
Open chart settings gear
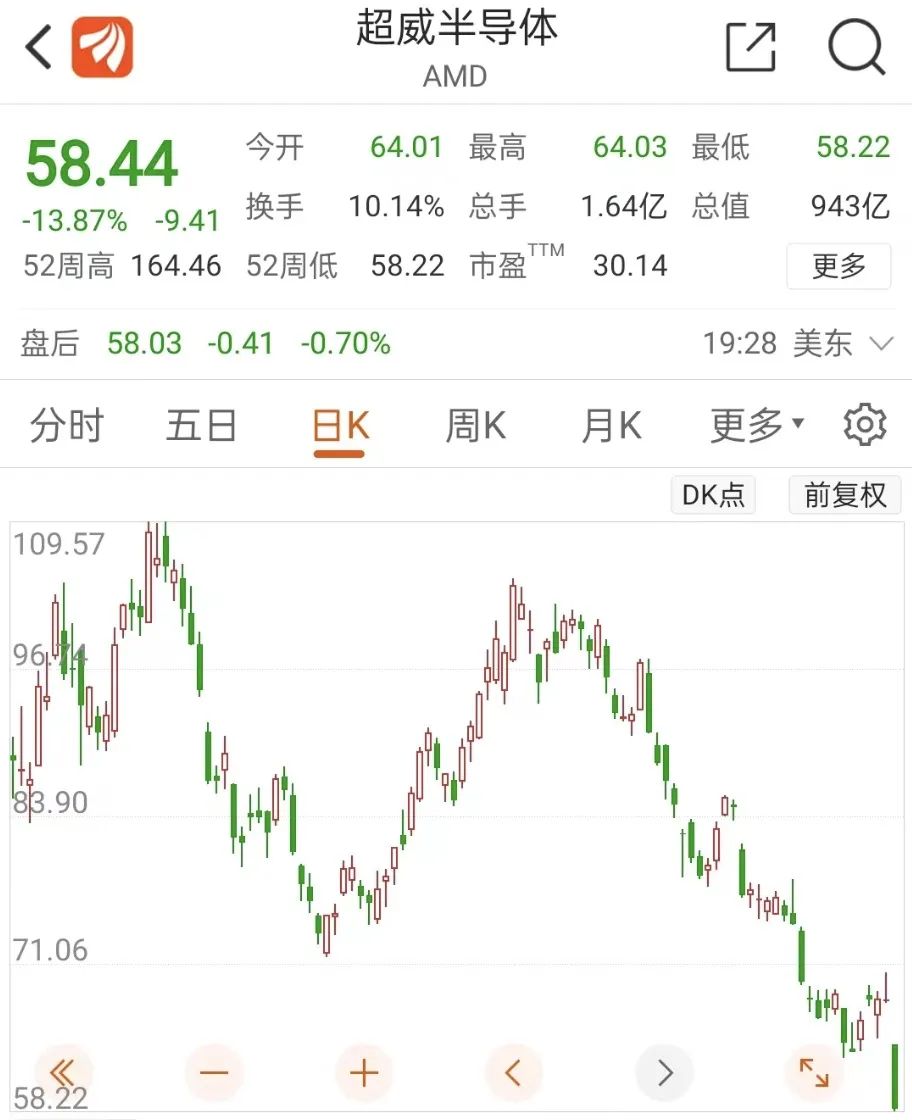click(x=865, y=426)
